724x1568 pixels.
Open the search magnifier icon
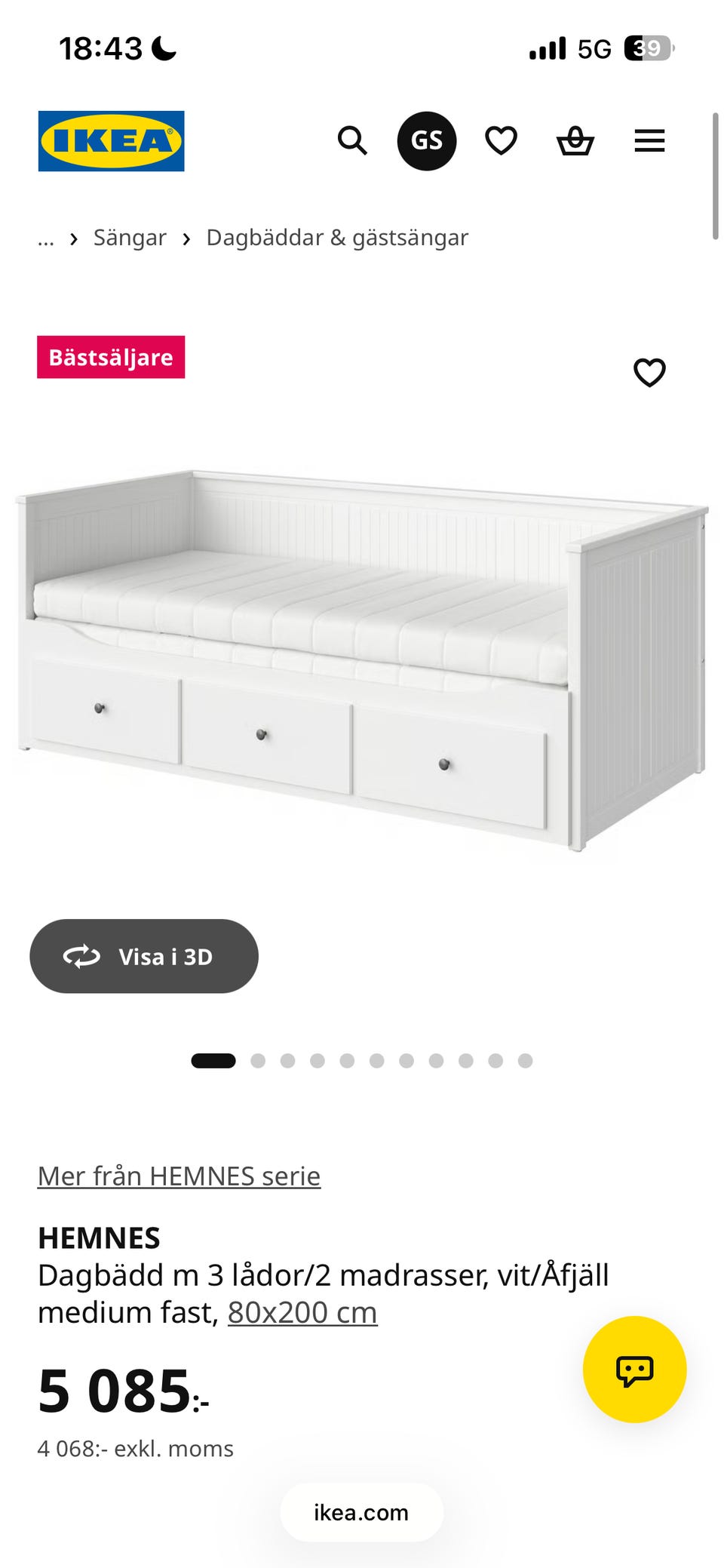(x=352, y=140)
